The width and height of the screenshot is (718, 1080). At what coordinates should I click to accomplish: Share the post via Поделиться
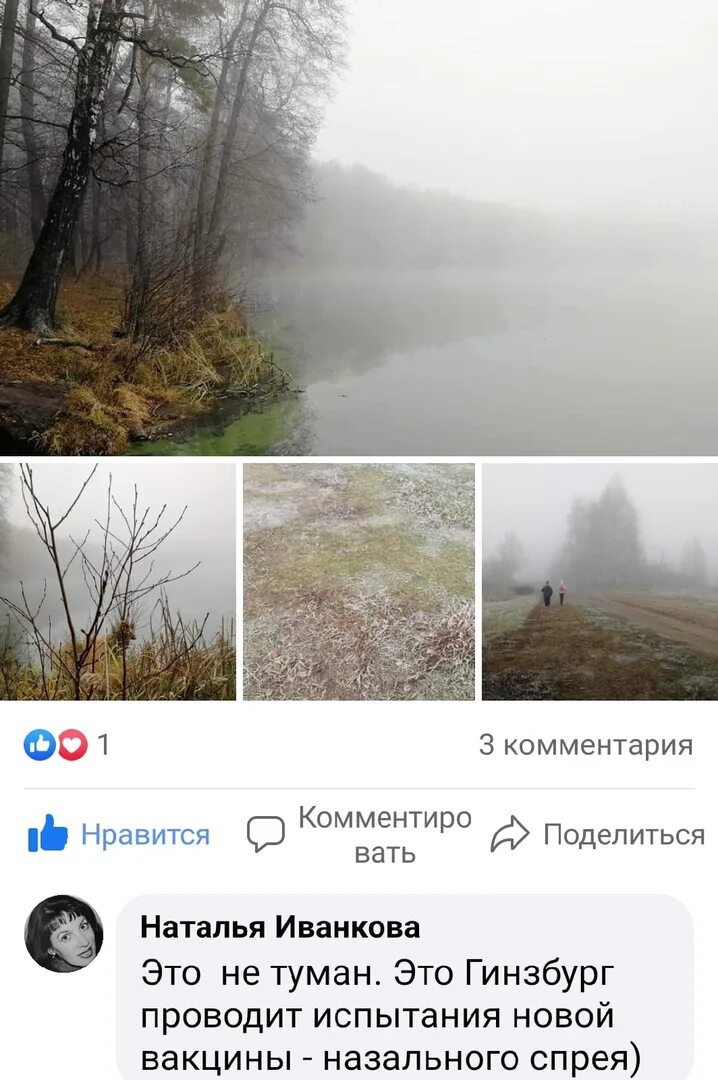click(598, 835)
